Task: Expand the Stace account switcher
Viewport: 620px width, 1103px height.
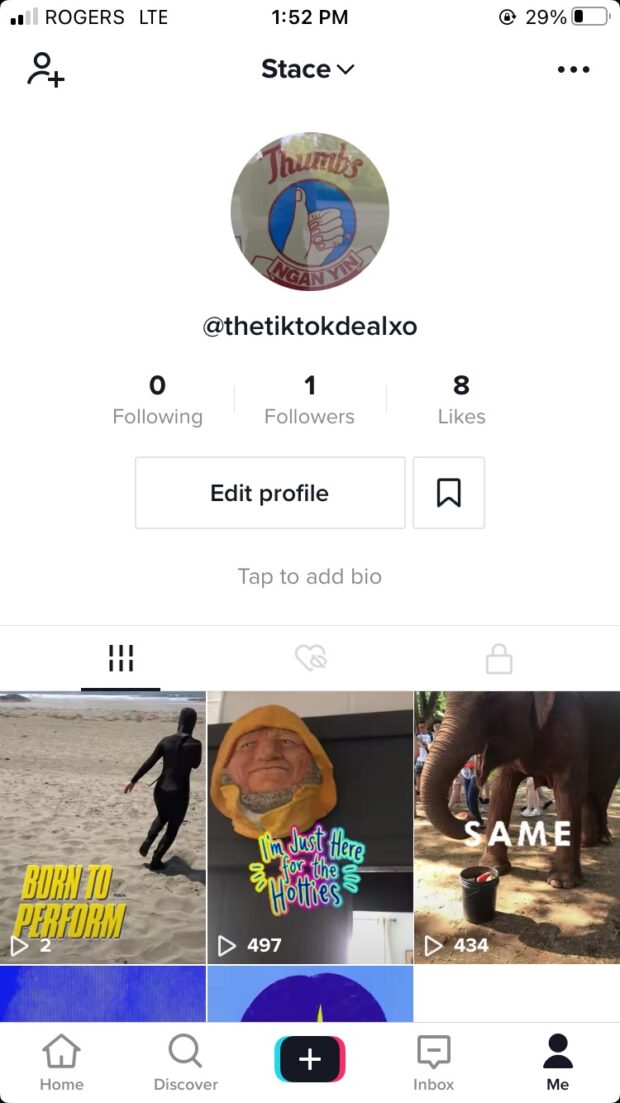Action: (x=308, y=69)
